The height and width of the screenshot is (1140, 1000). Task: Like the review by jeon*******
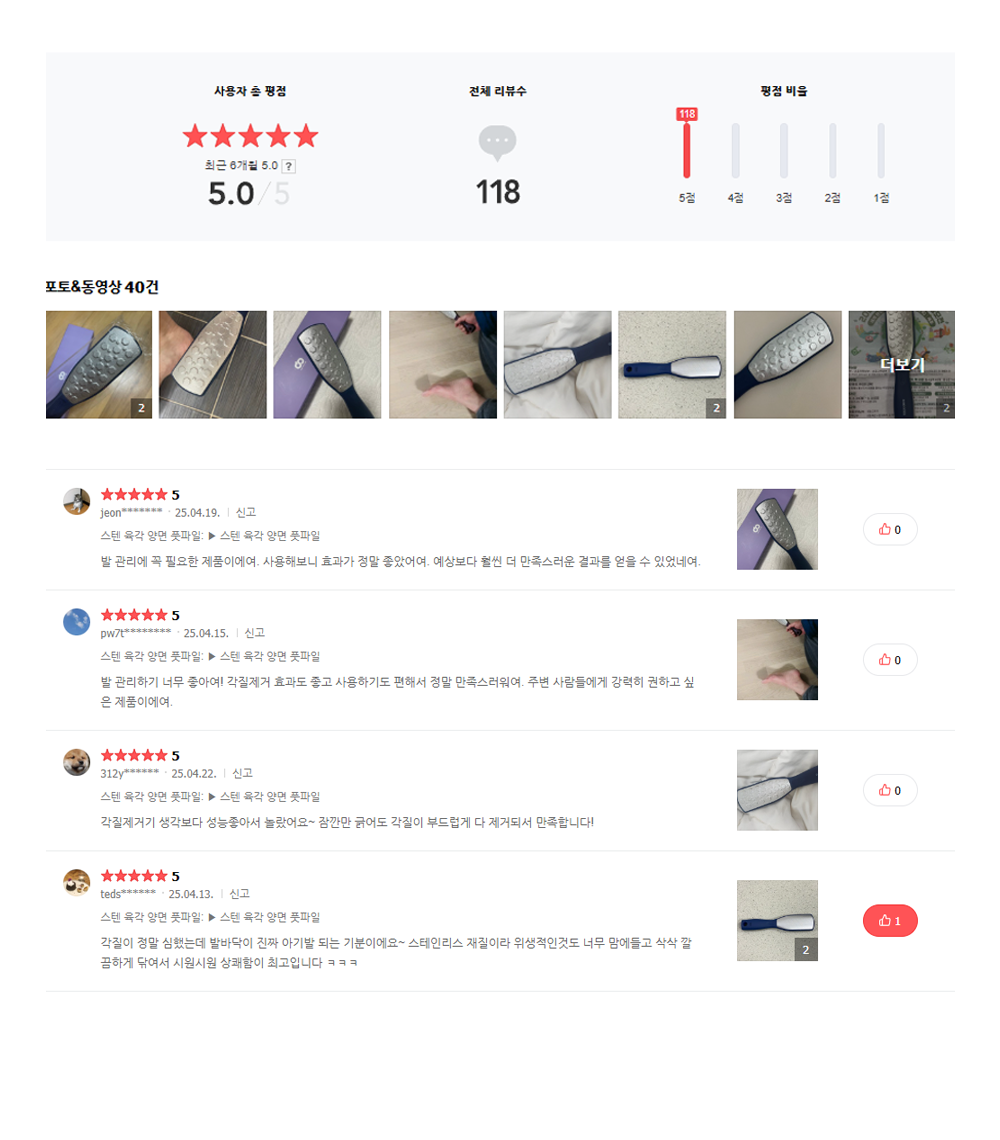[x=890, y=529]
